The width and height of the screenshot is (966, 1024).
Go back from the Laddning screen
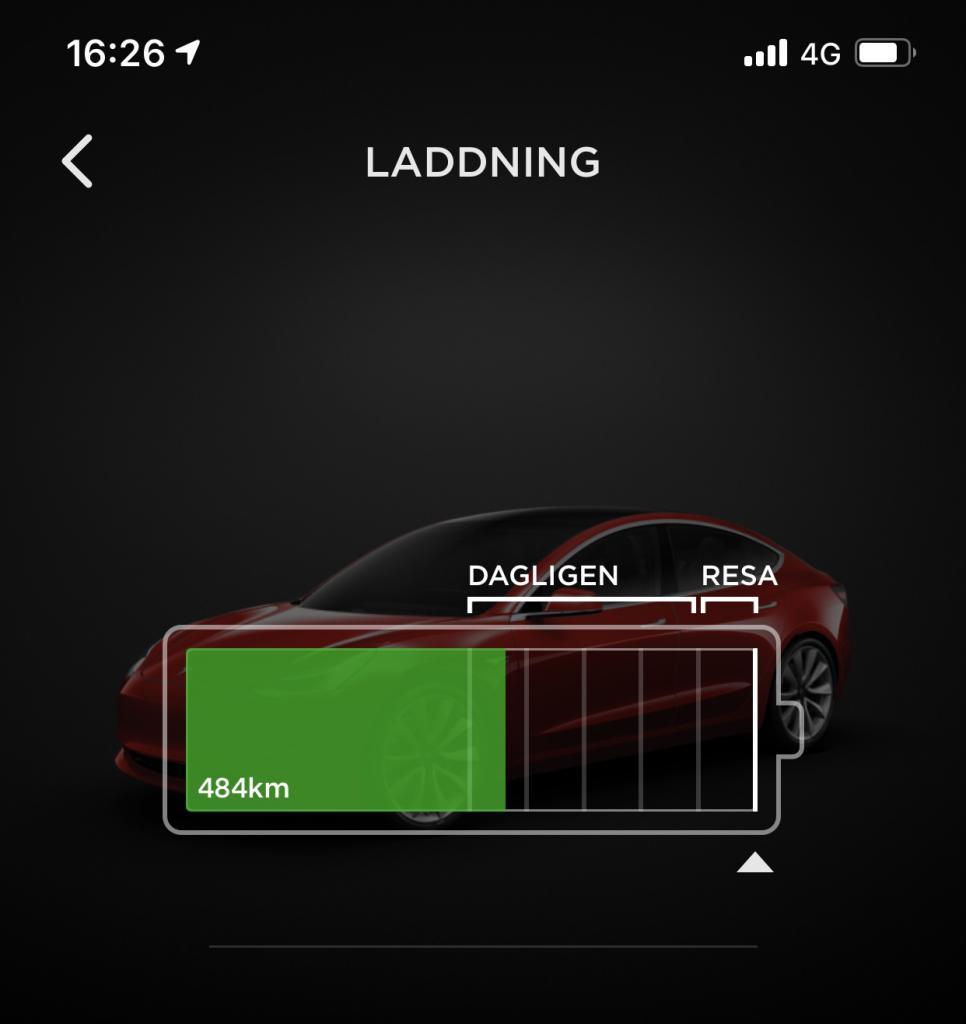(x=78, y=161)
